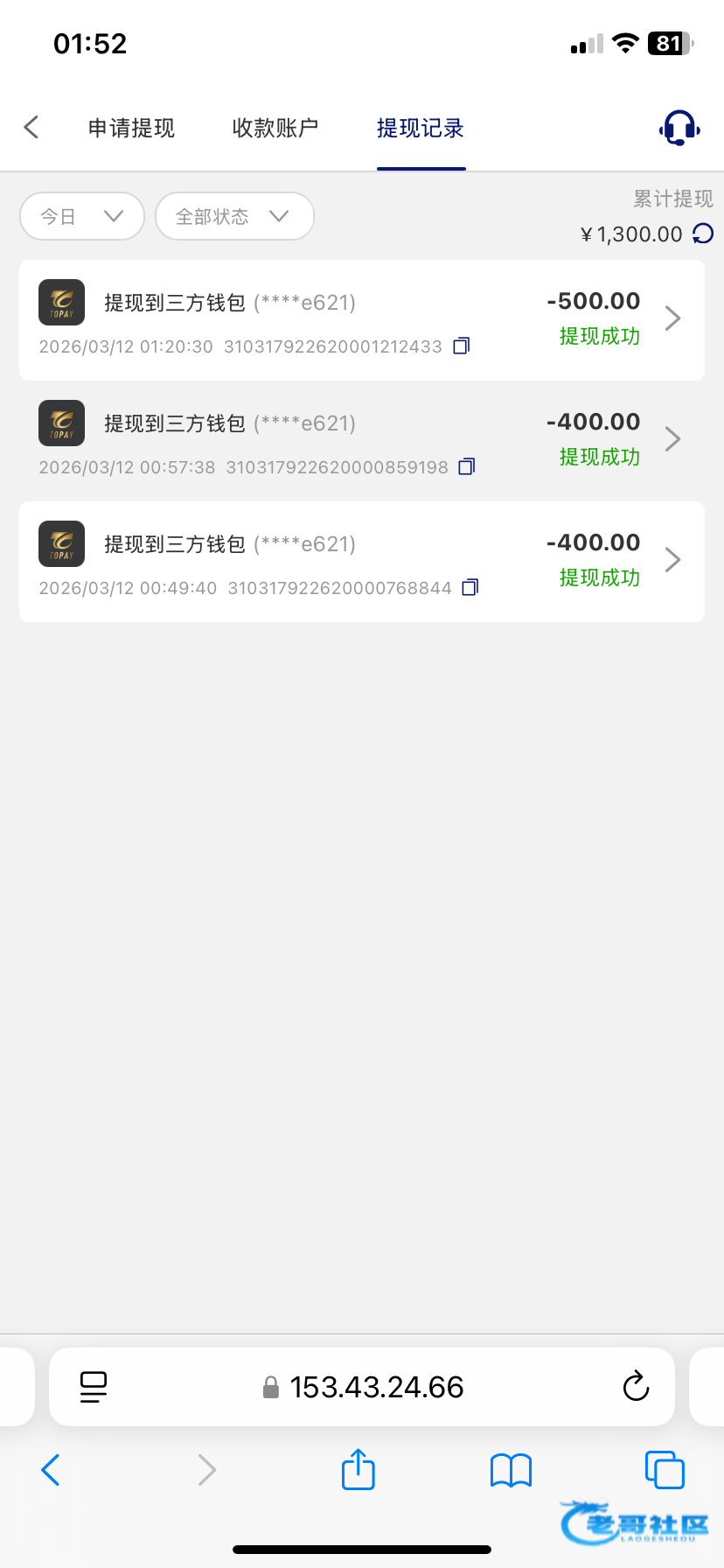724x1568 pixels.
Task: Open browser bookmarks
Action: (x=512, y=1470)
